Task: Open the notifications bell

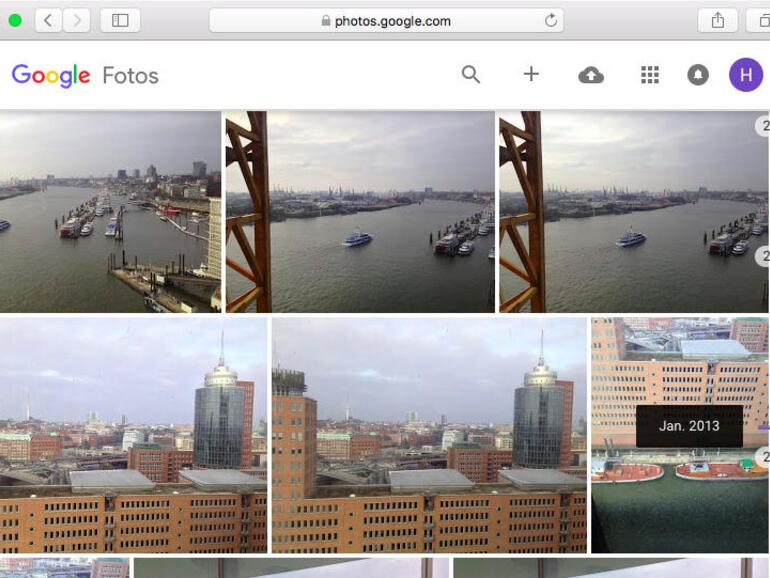Action: 698,75
